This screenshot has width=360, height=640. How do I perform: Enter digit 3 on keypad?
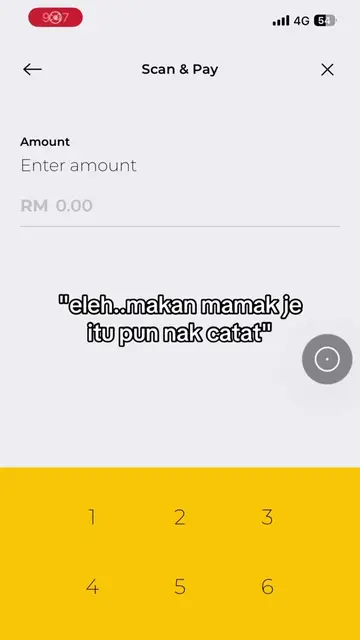[x=267, y=517]
